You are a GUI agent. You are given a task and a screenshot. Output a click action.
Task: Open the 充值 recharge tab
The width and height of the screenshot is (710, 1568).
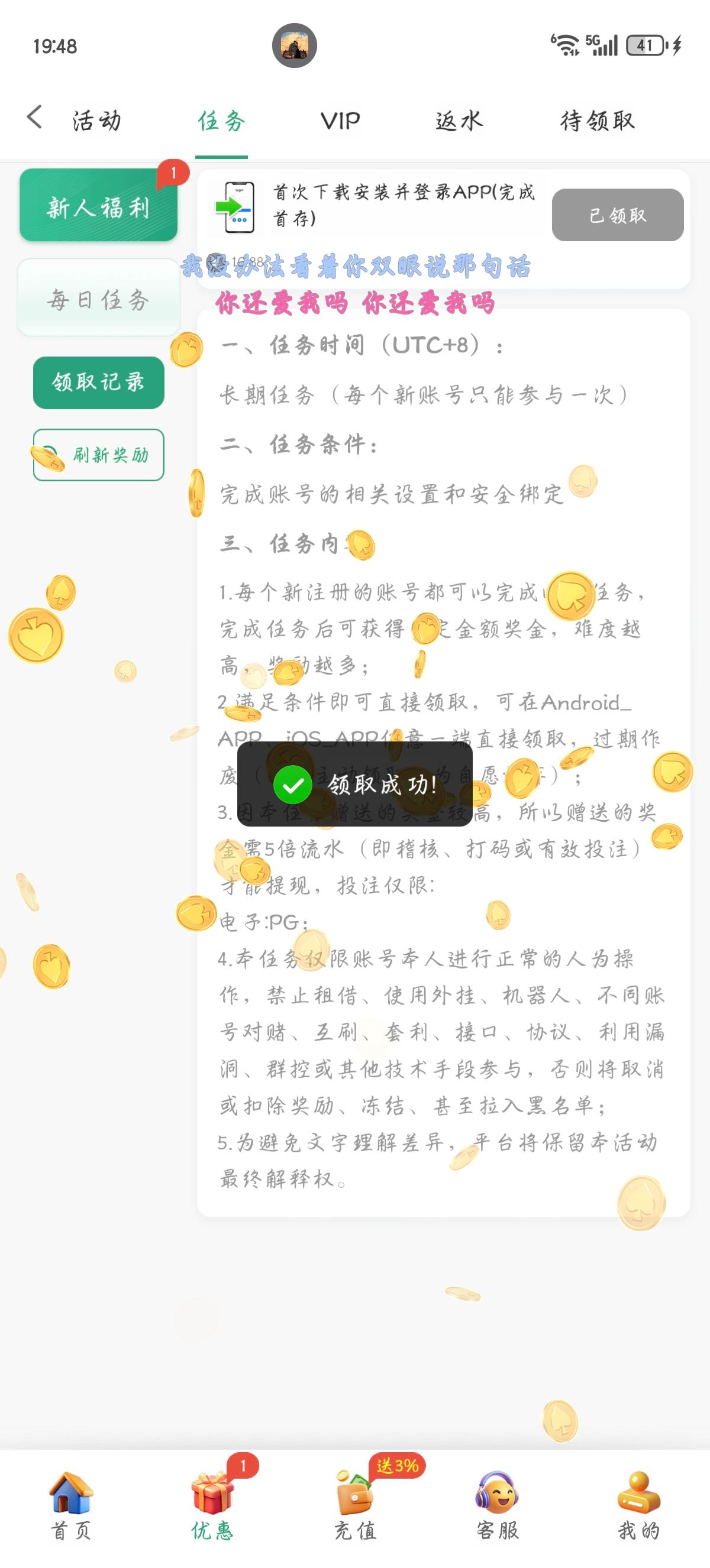355,1506
